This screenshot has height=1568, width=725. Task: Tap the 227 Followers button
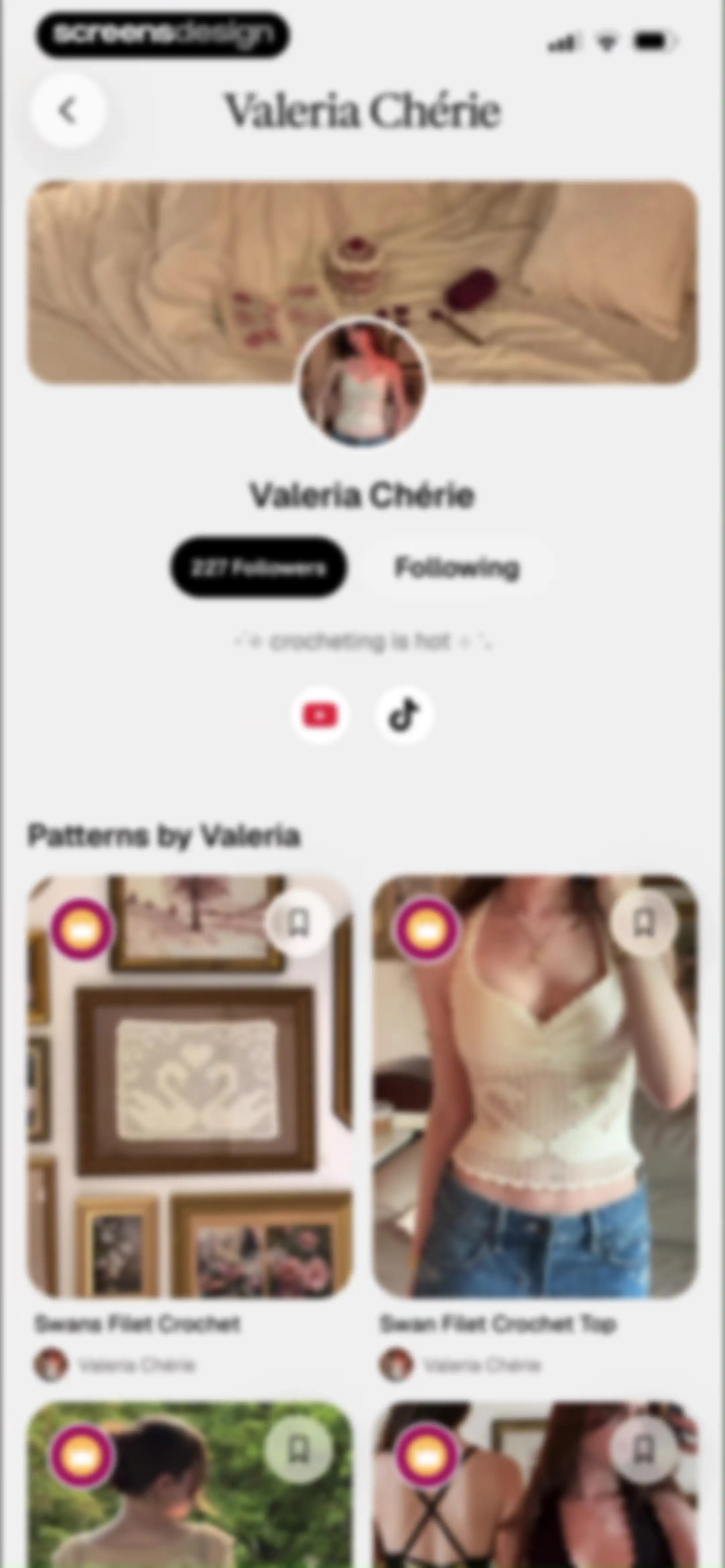pyautogui.click(x=259, y=568)
